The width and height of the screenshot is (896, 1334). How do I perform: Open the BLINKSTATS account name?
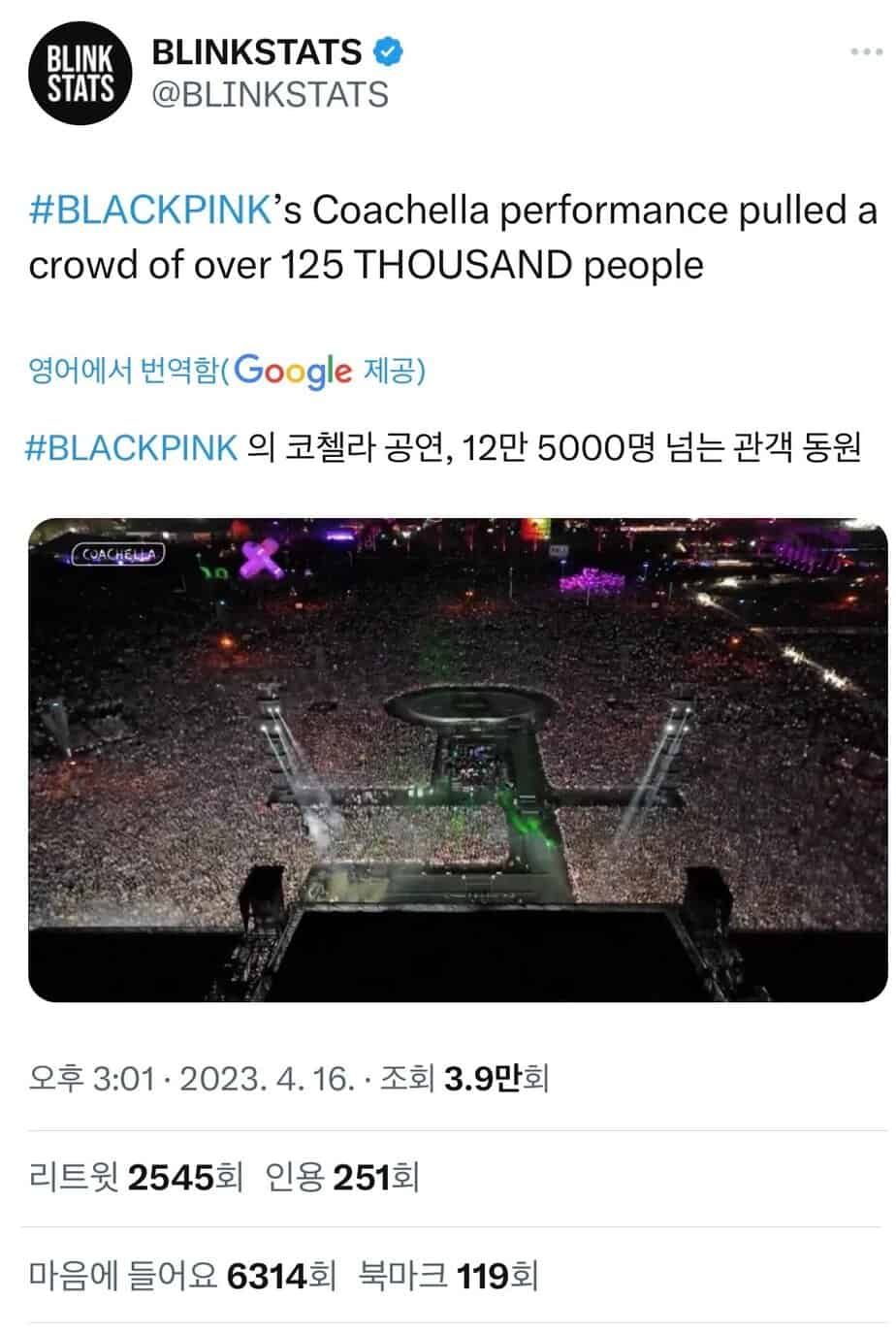257,51
